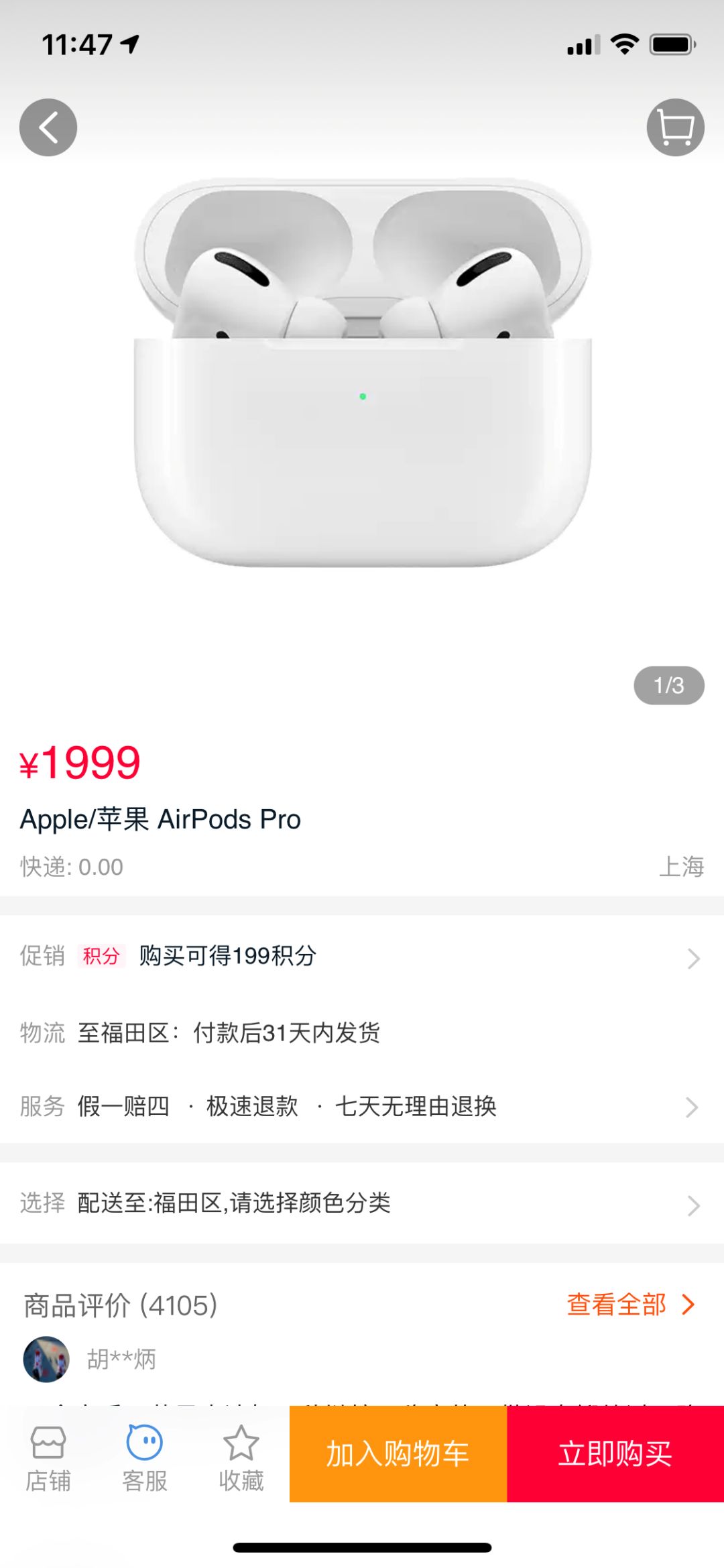Open the 选择 color category selector

point(362,1203)
